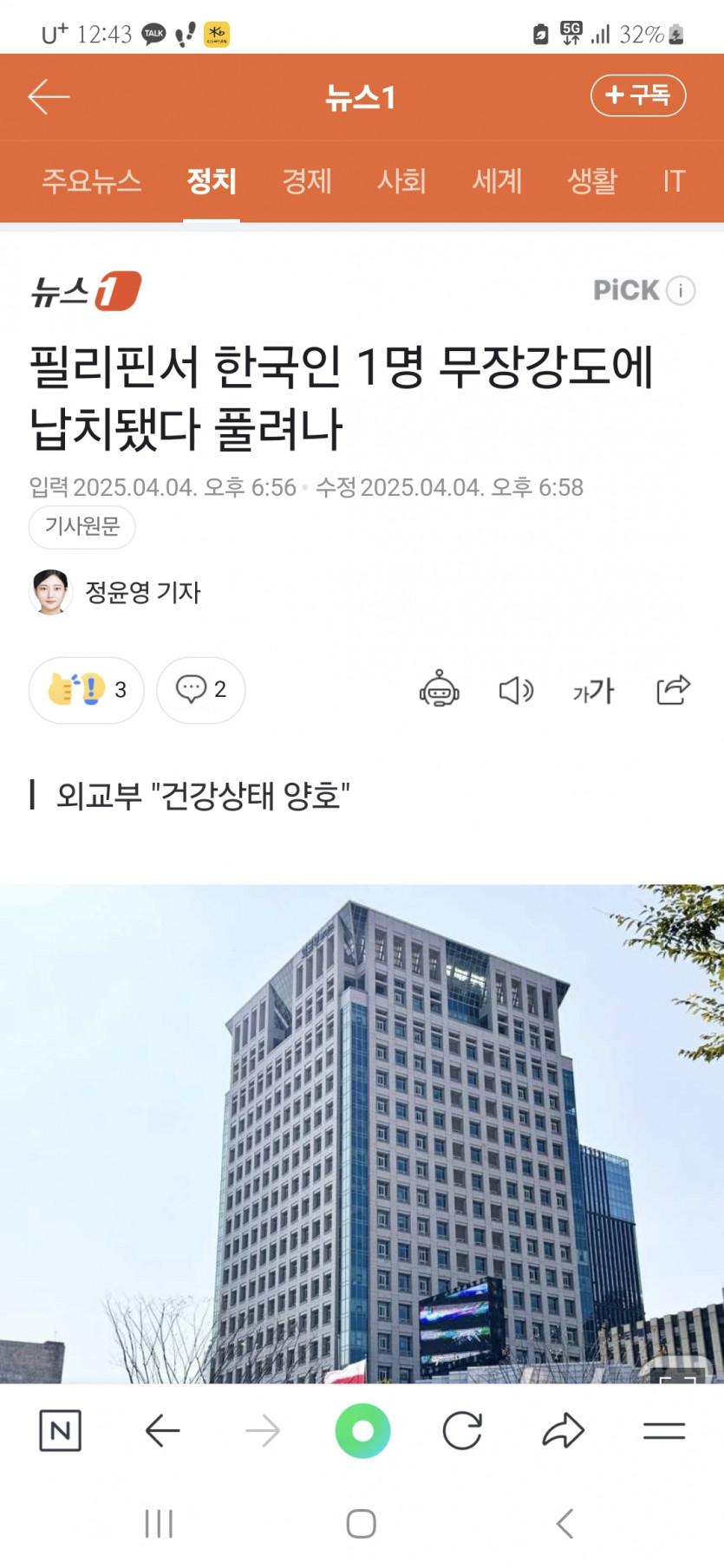Switch to the 주요뉴스 tab

click(91, 181)
